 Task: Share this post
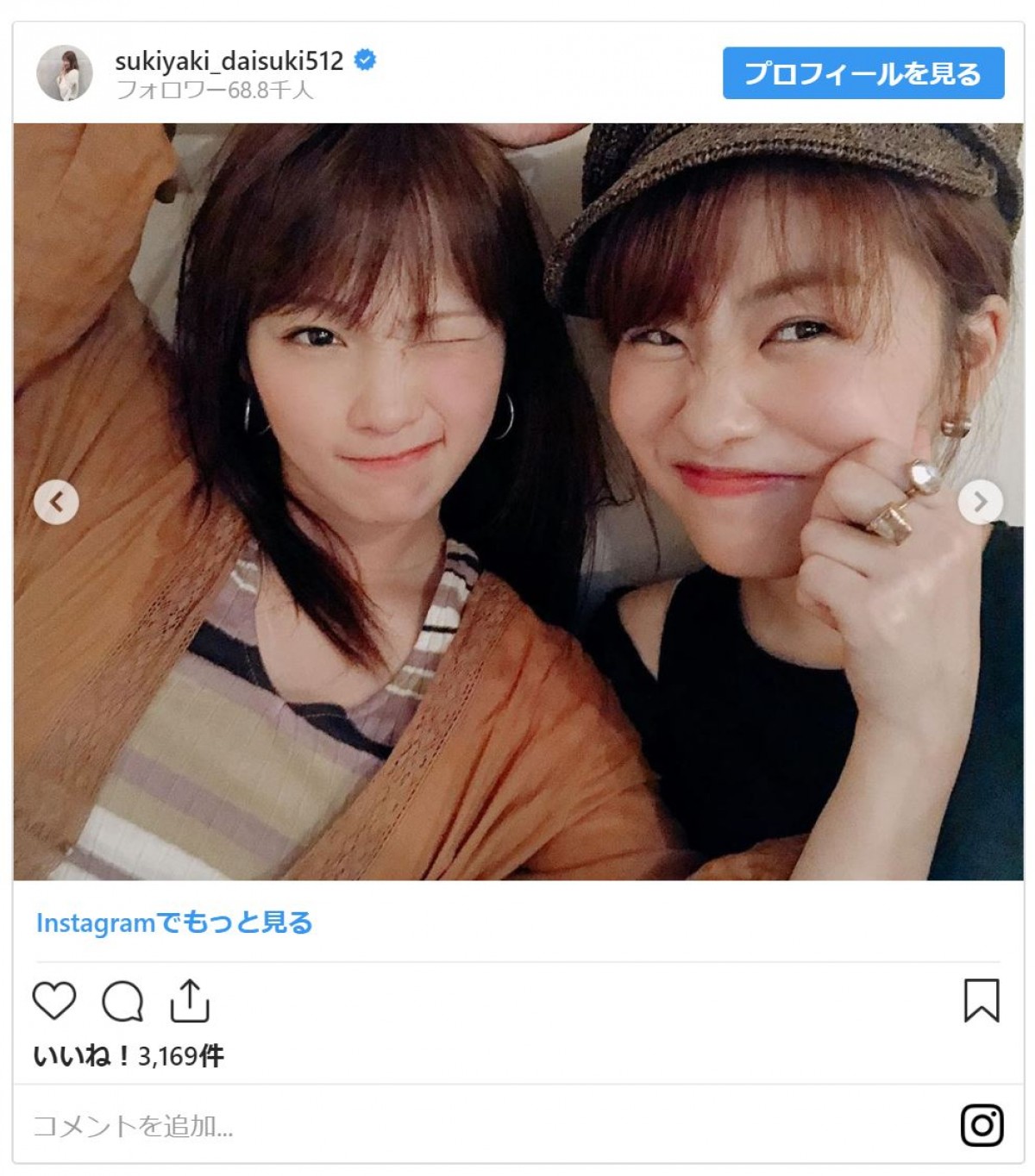190,1000
